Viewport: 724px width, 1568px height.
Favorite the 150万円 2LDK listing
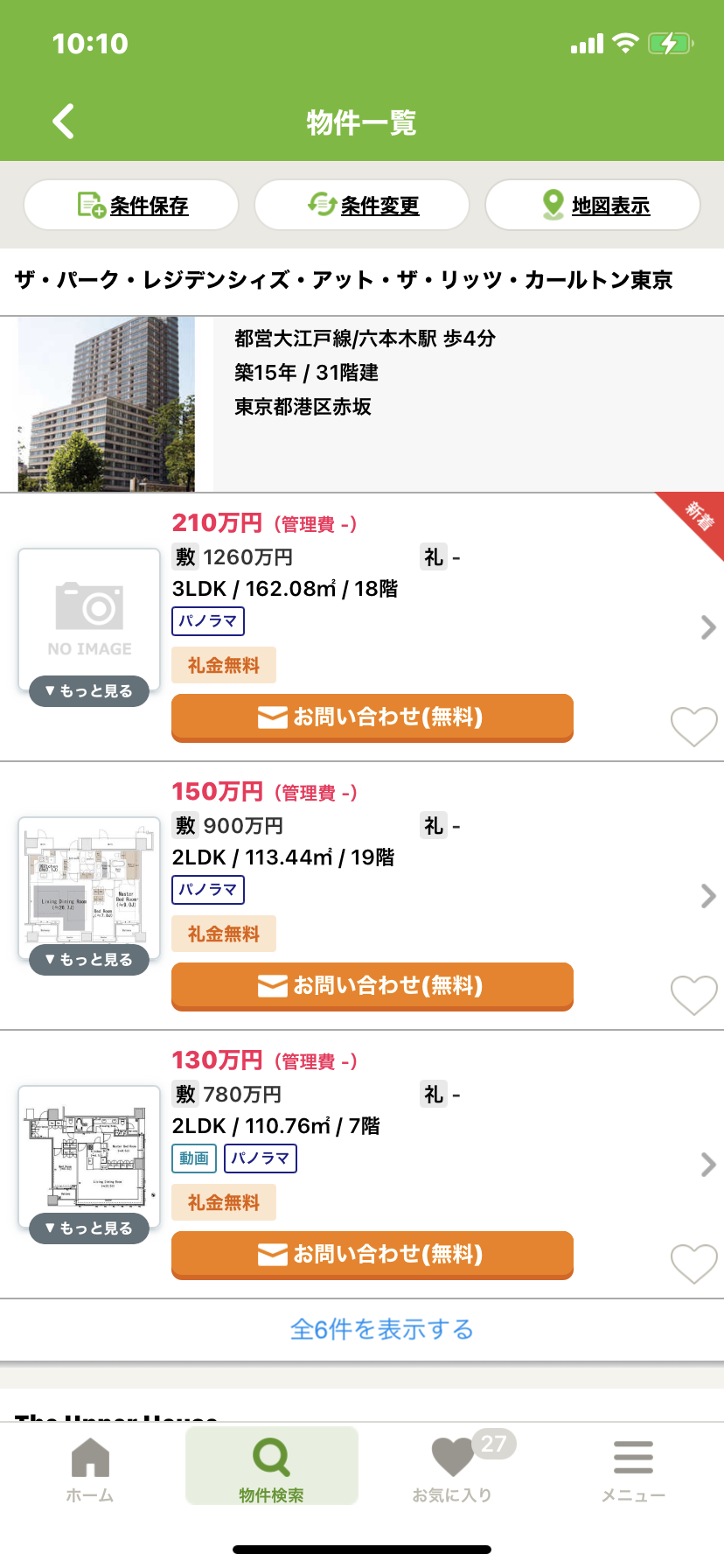pos(693,995)
